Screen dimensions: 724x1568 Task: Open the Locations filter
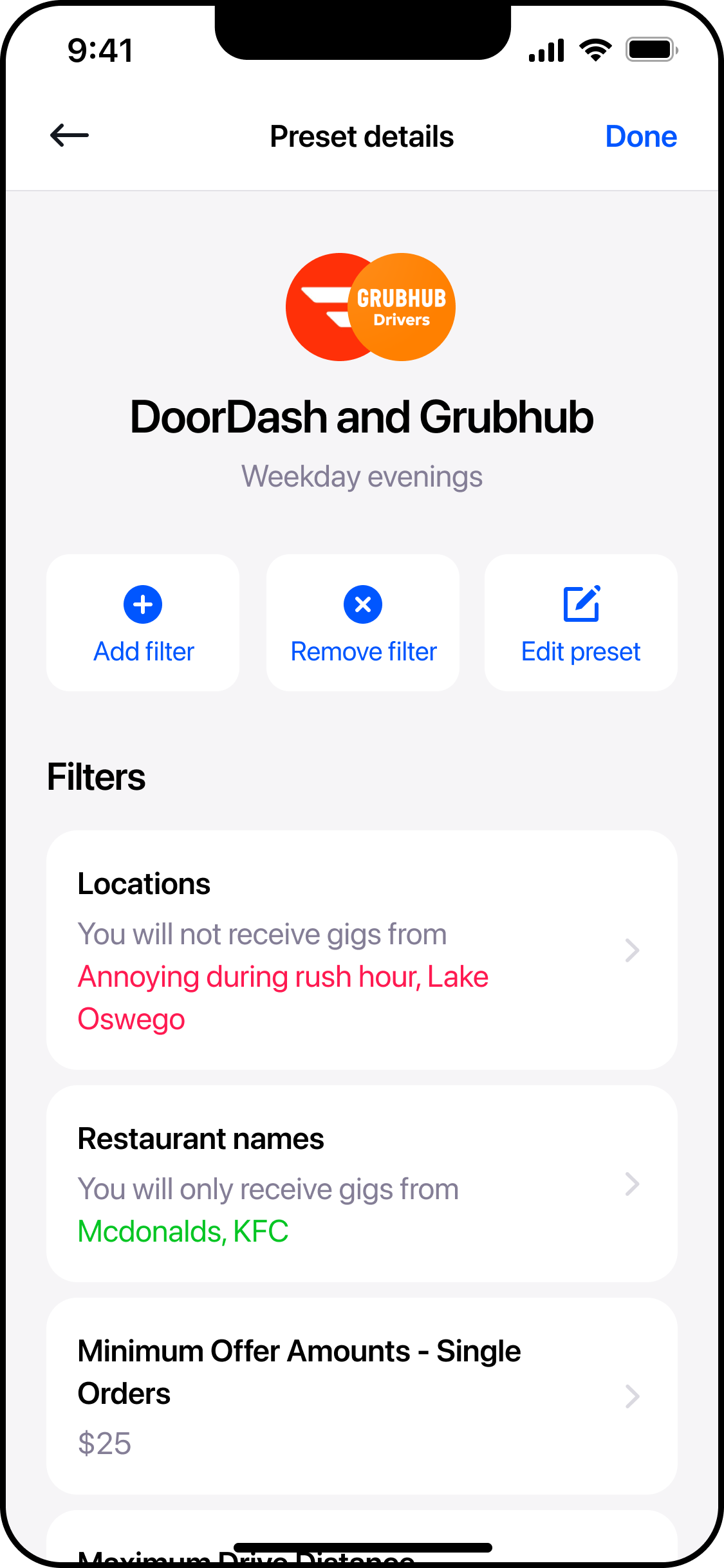click(362, 950)
